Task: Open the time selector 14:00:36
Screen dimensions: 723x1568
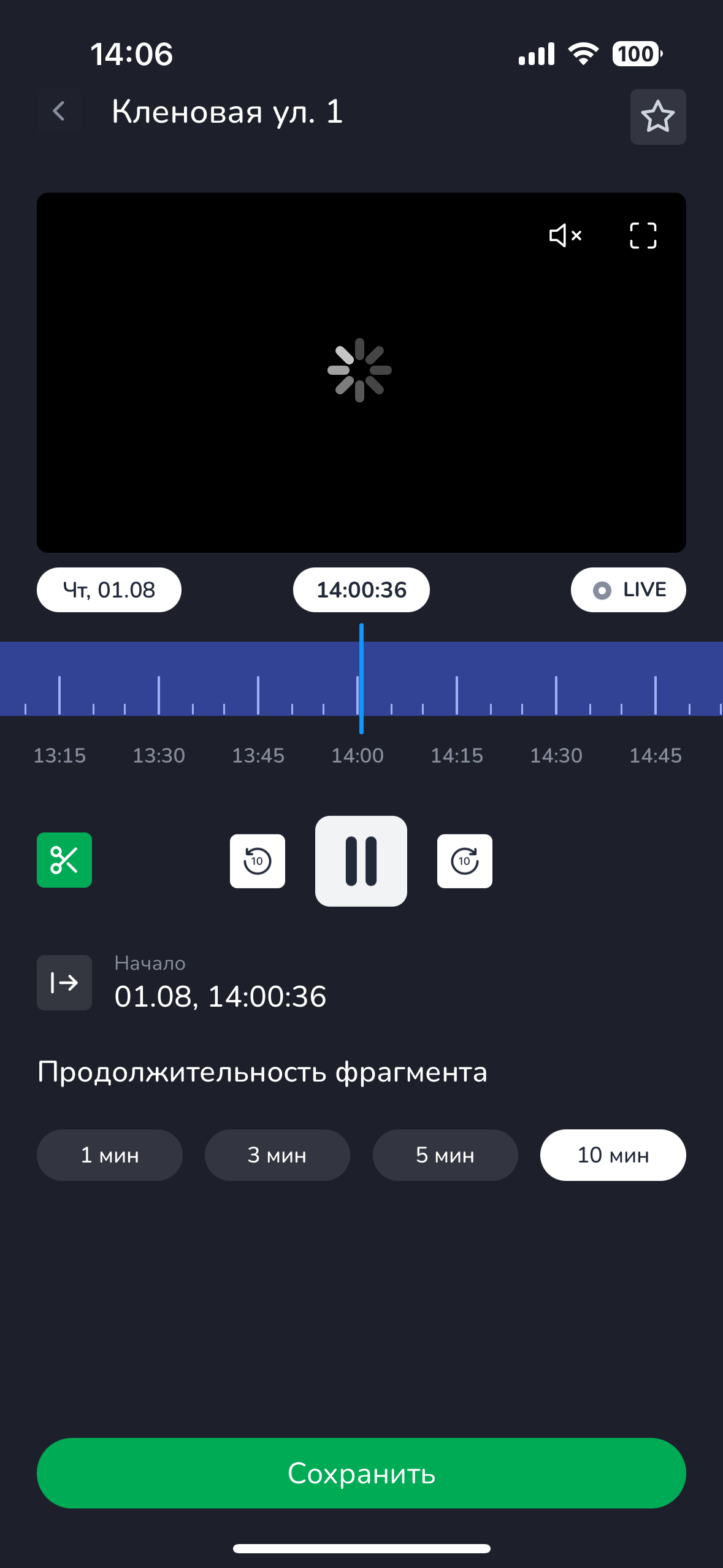Action: click(361, 590)
